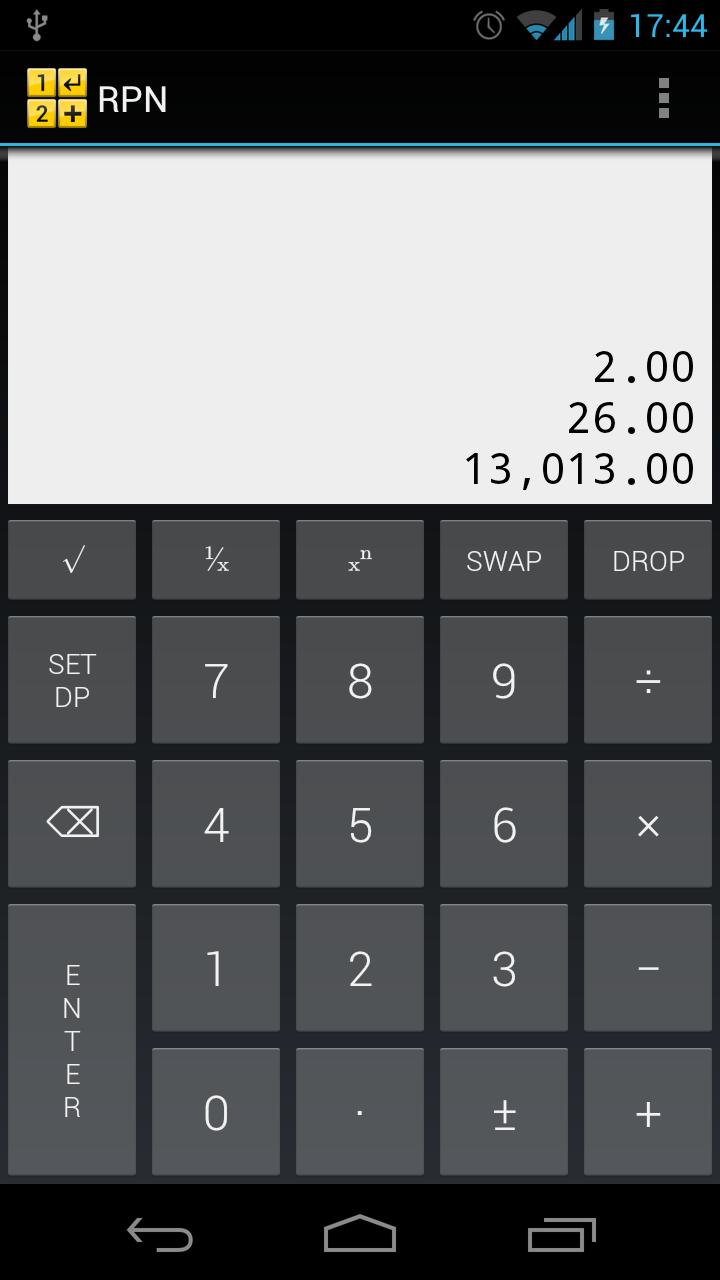Tap the digit 0 key
720x1280 pixels.
[x=215, y=1111]
